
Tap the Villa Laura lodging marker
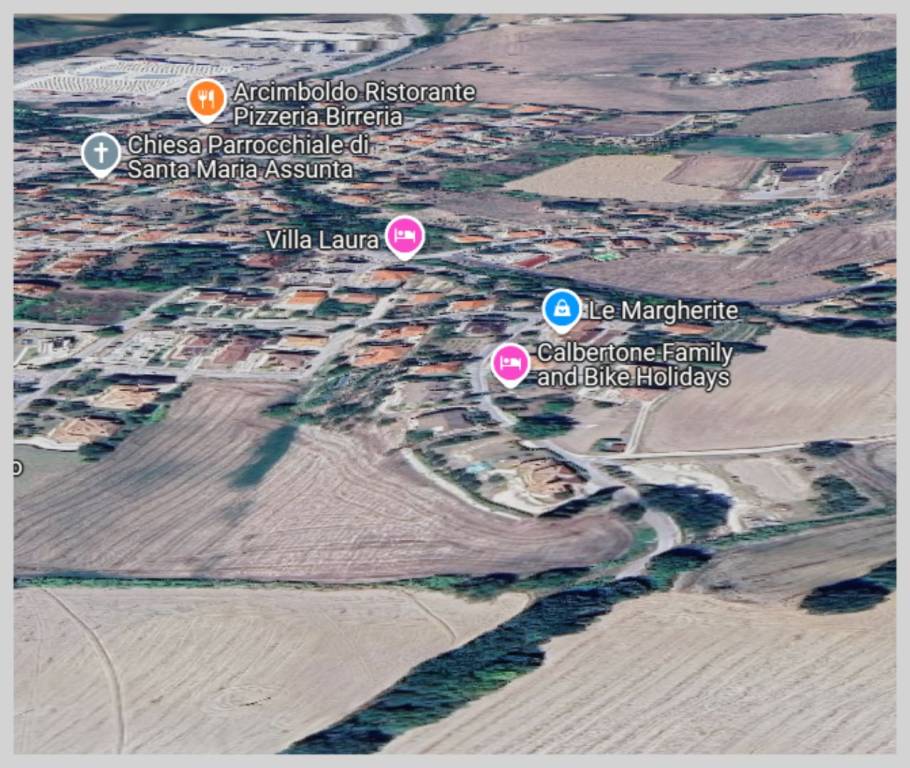click(404, 236)
